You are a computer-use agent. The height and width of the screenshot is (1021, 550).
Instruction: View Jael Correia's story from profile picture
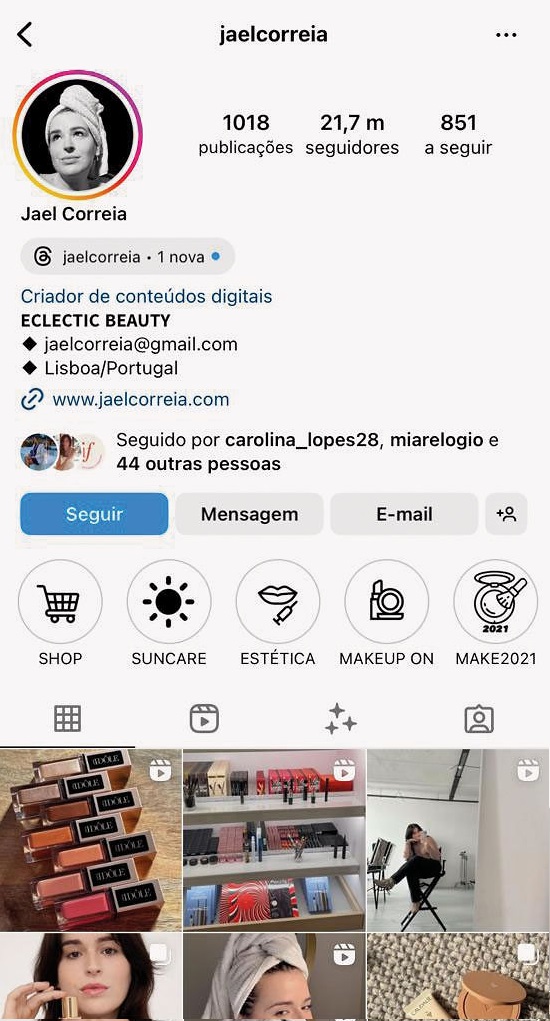tap(77, 135)
